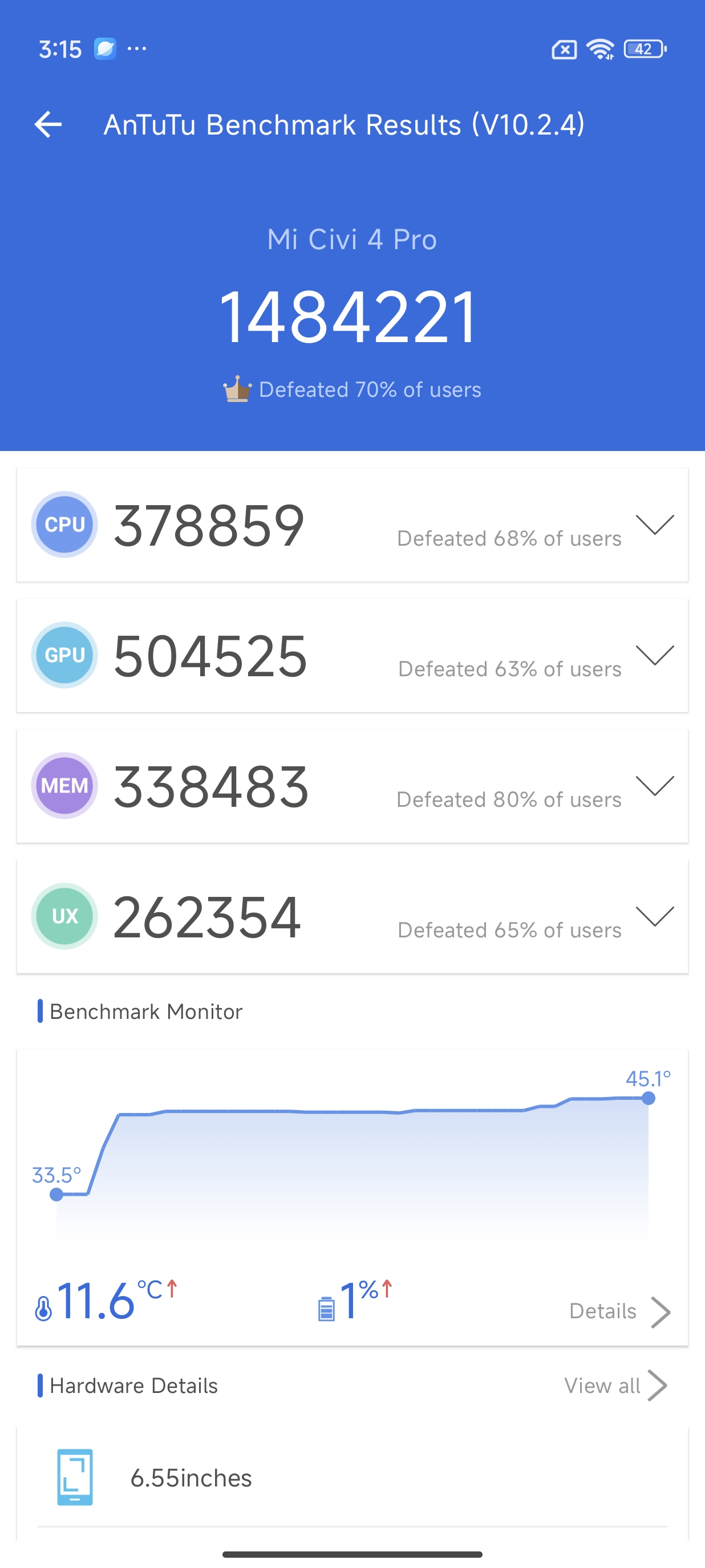The width and height of the screenshot is (705, 1568).
Task: Tap the MEM memory score icon
Action: [64, 786]
